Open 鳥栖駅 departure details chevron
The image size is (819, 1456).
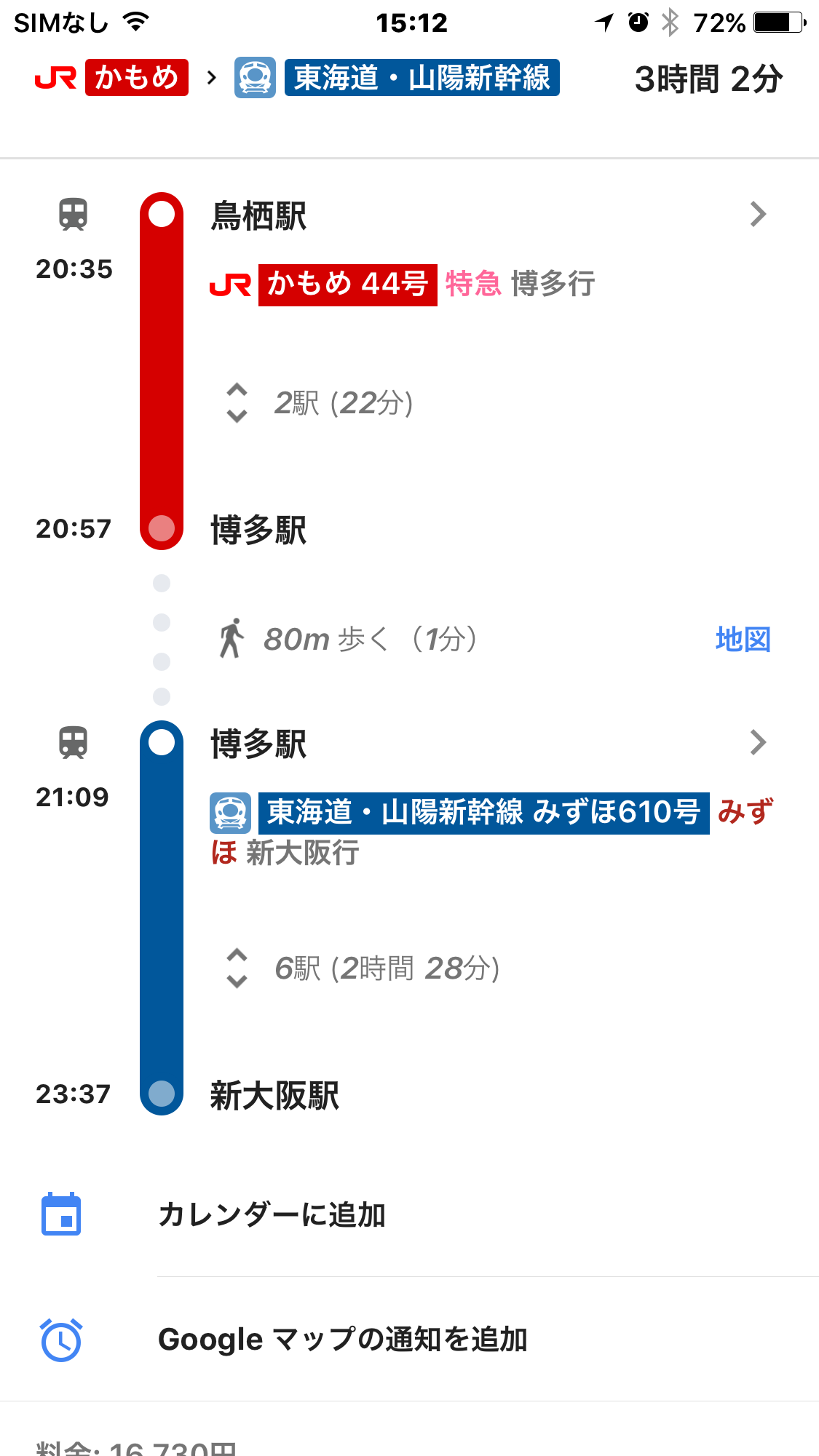coord(758,215)
